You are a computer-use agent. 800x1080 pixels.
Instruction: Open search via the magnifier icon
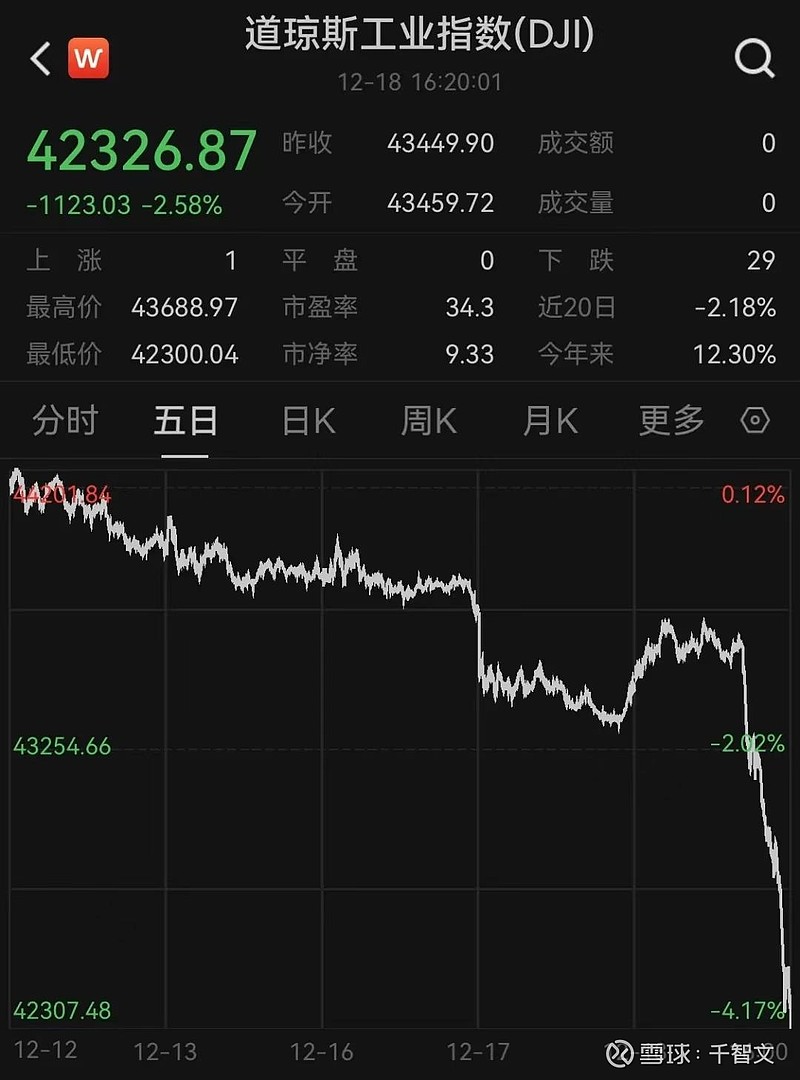pos(755,57)
